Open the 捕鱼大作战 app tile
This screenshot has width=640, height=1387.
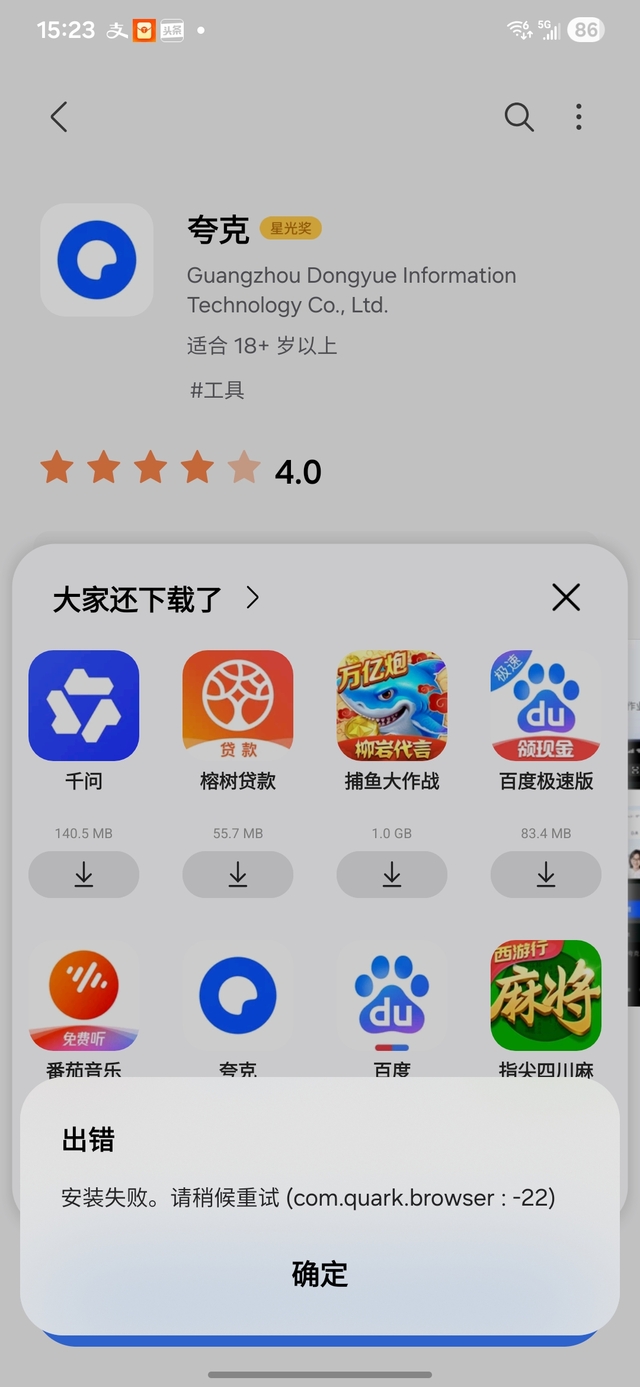tap(392, 706)
